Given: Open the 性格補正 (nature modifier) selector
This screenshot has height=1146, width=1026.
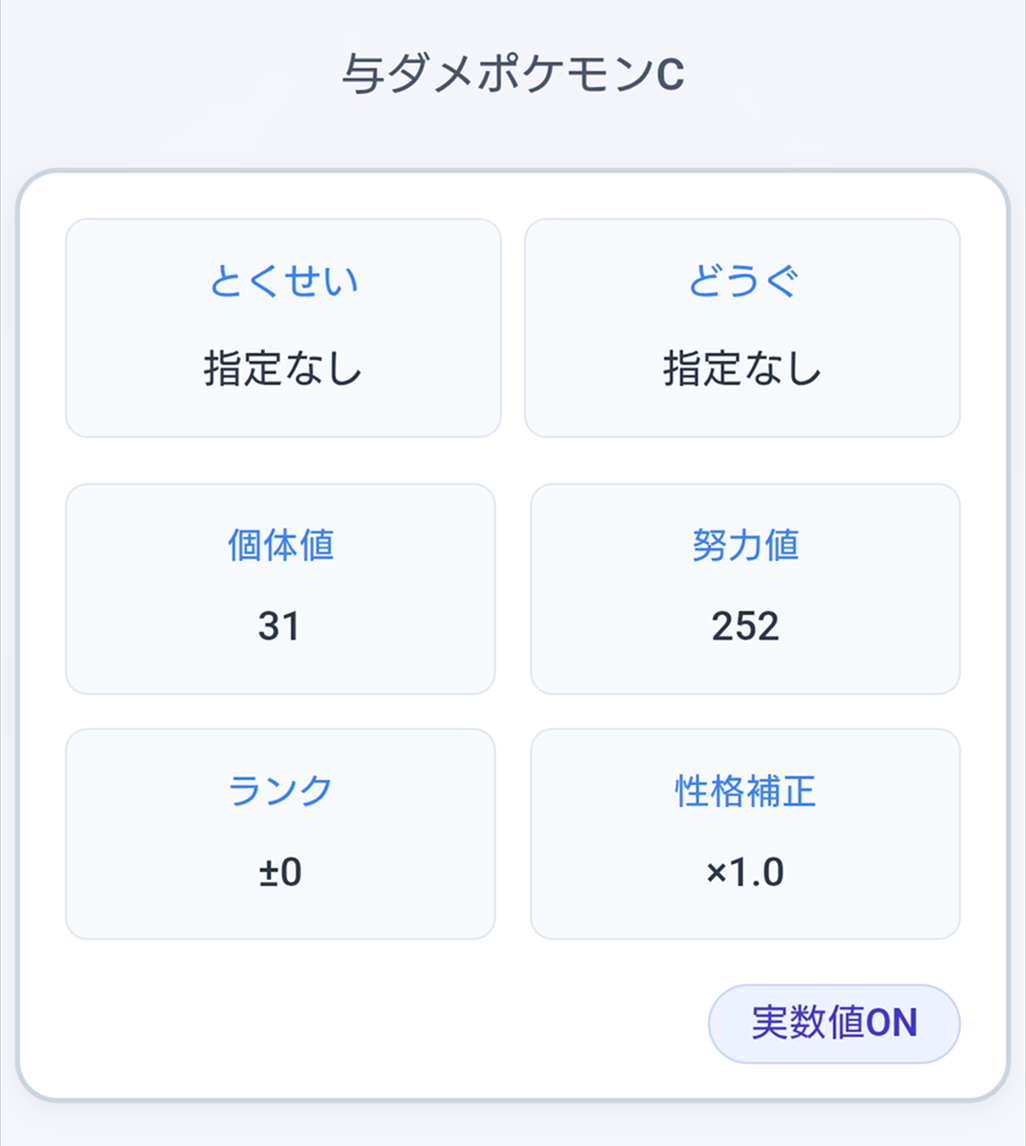Looking at the screenshot, I should (x=743, y=834).
